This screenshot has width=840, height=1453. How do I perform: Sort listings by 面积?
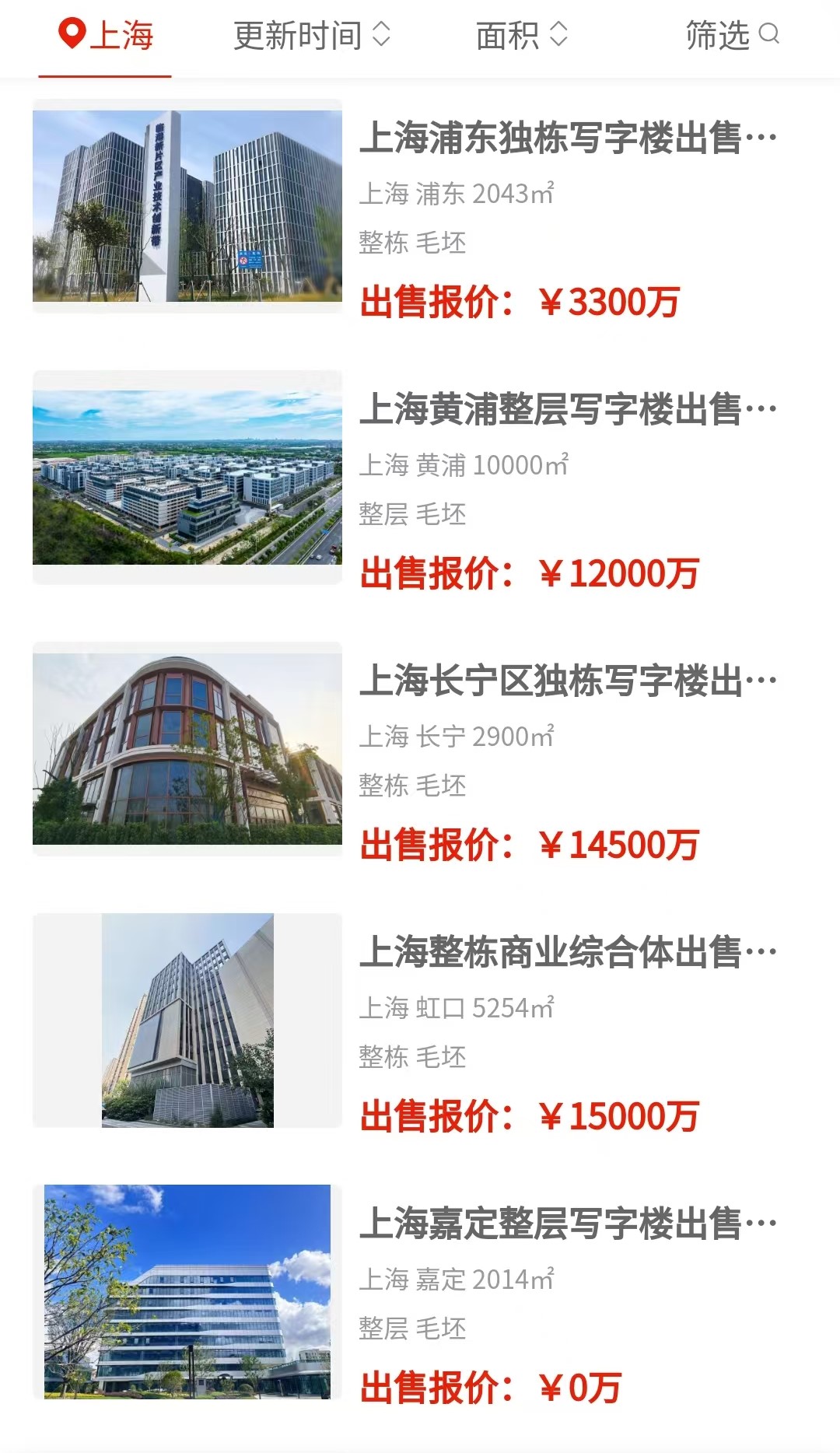(522, 35)
